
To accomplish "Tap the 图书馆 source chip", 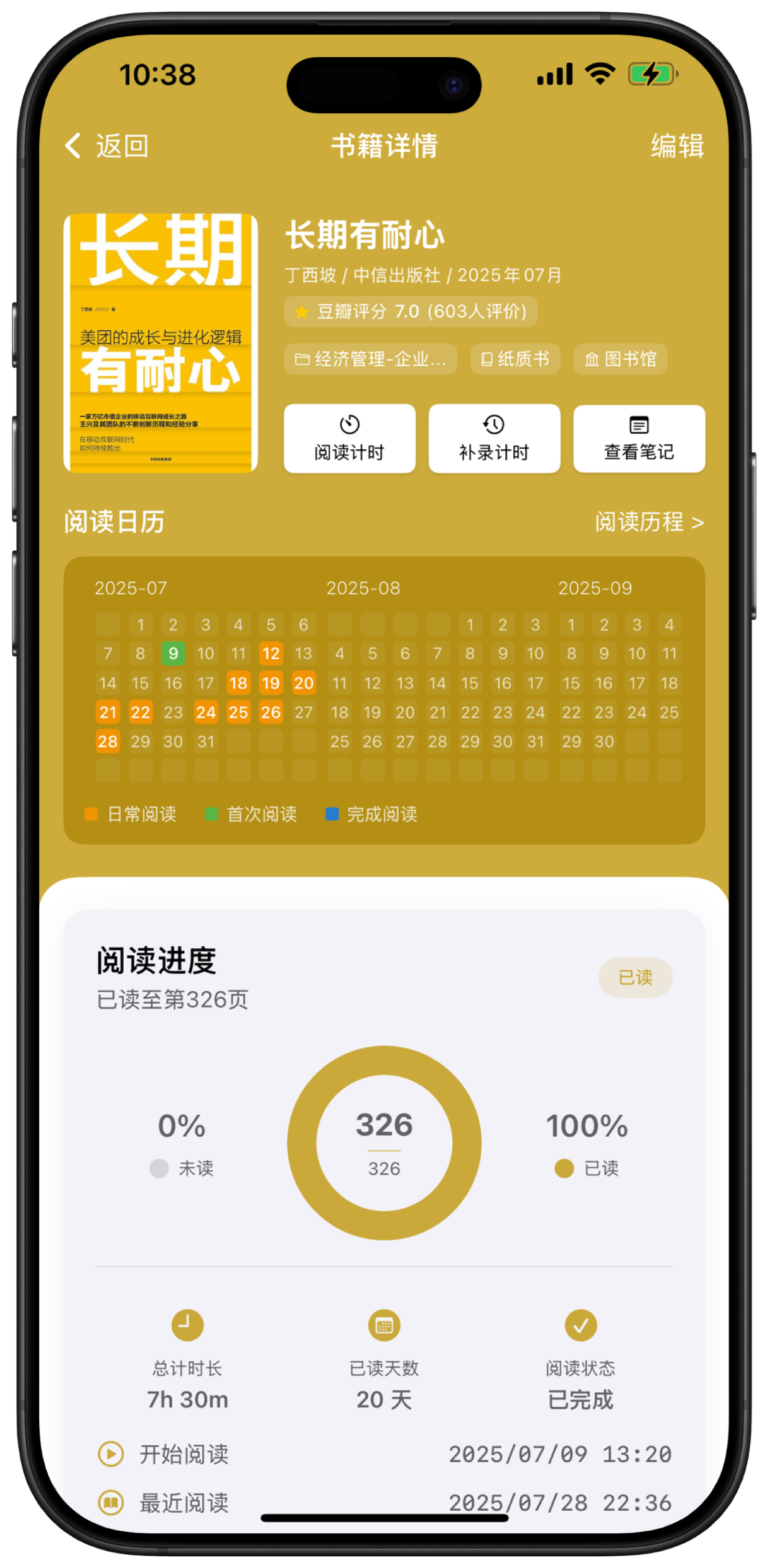I will 620,359.
